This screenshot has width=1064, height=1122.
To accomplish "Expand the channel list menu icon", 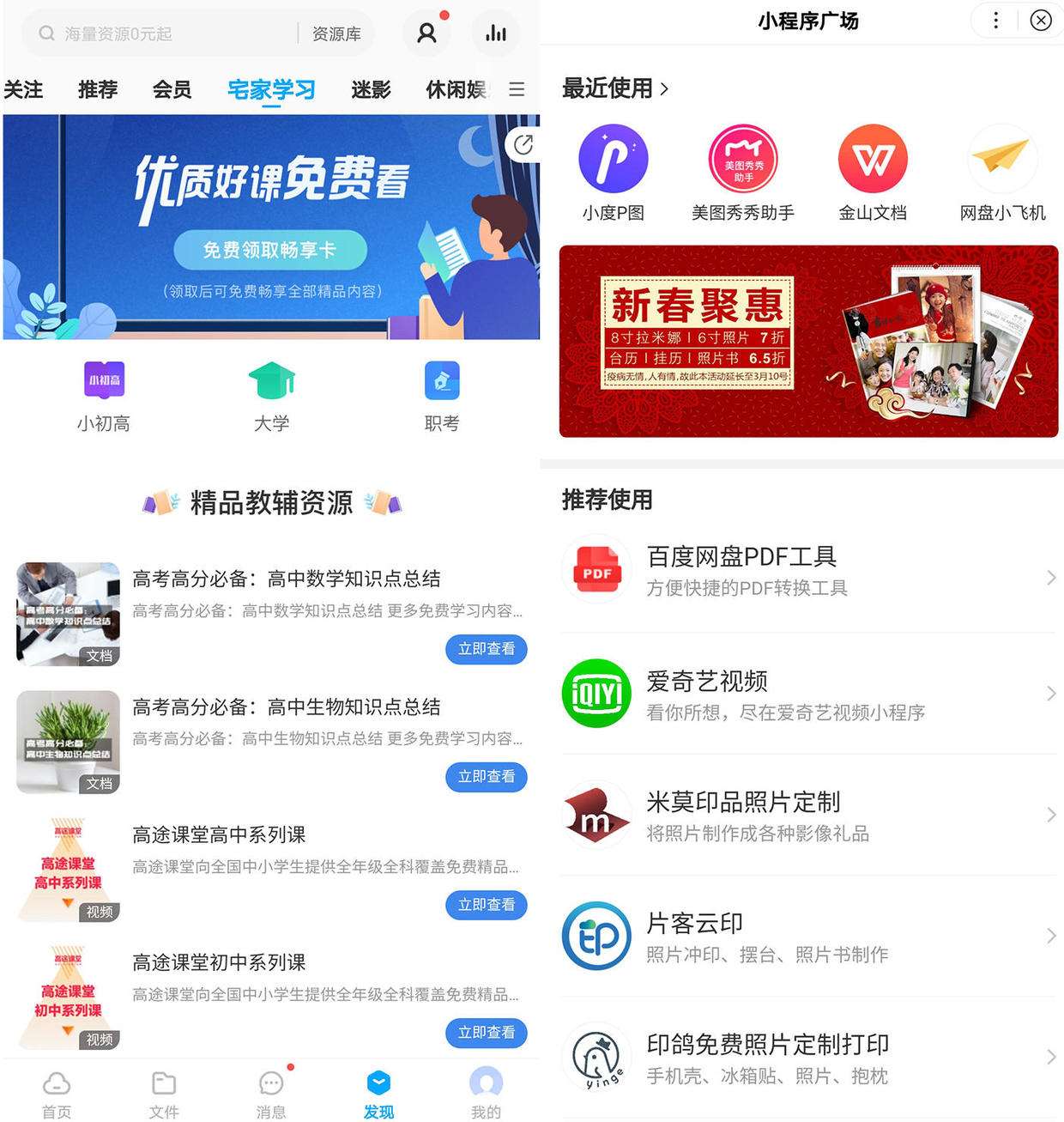I will coord(517,89).
